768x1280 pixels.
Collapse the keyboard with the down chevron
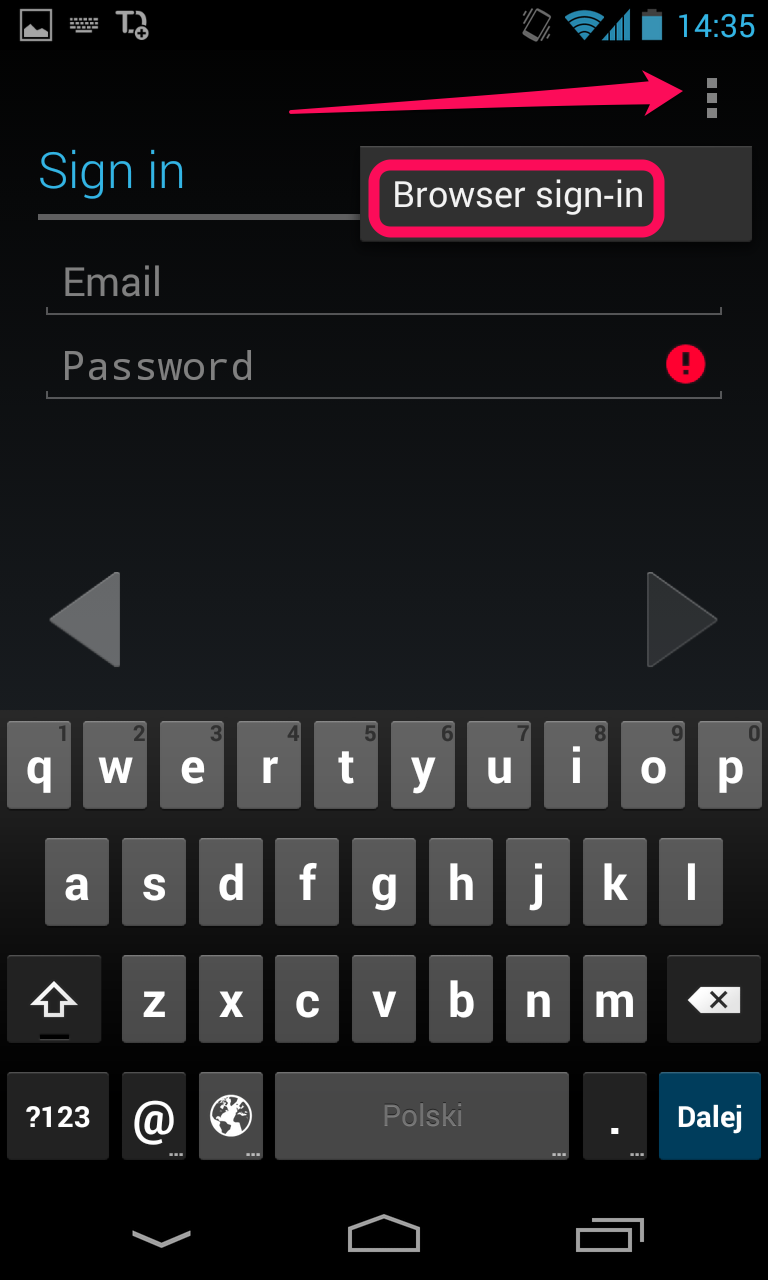(x=160, y=1237)
